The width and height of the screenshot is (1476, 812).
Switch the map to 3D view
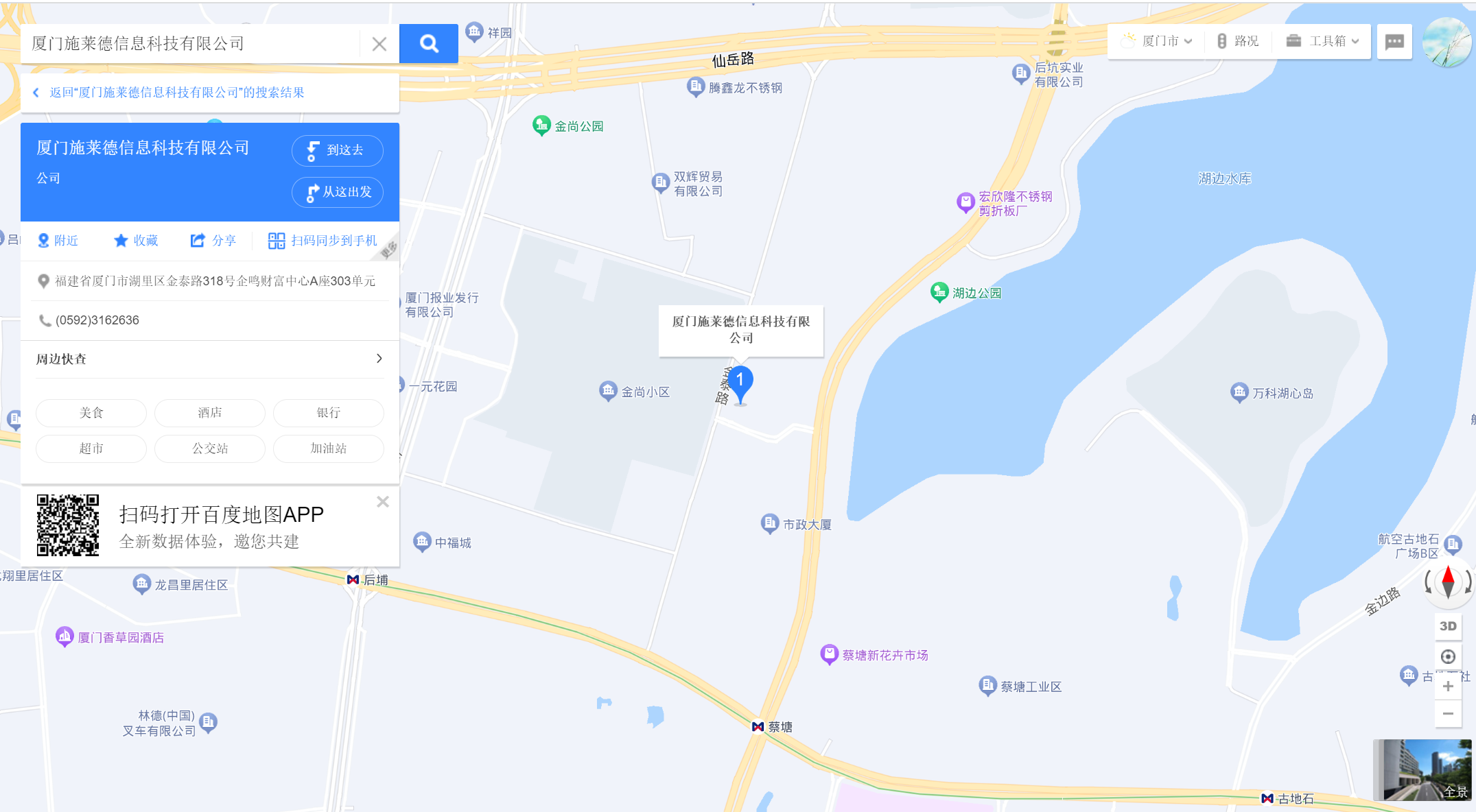coord(1447,626)
